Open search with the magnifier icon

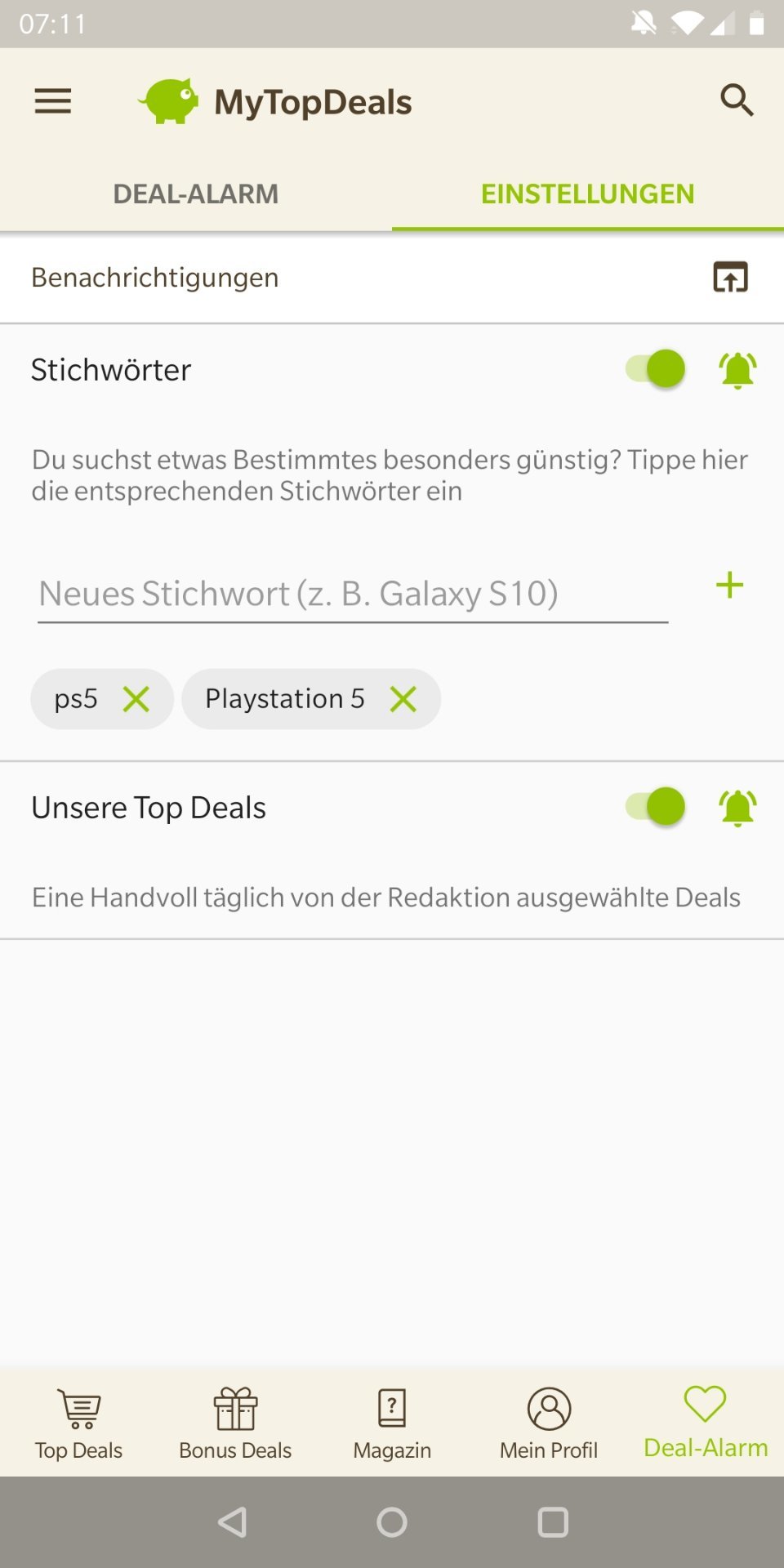(737, 100)
